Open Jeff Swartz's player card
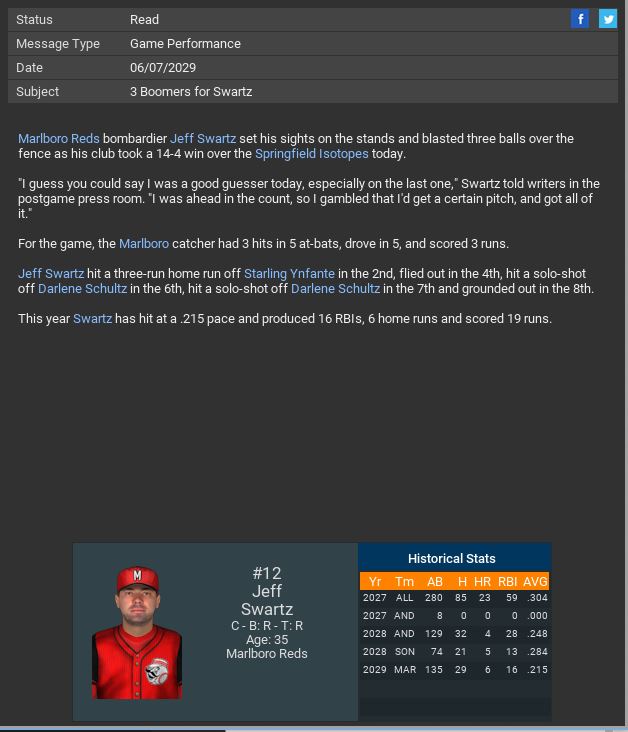This screenshot has height=732, width=628. click(x=137, y=632)
